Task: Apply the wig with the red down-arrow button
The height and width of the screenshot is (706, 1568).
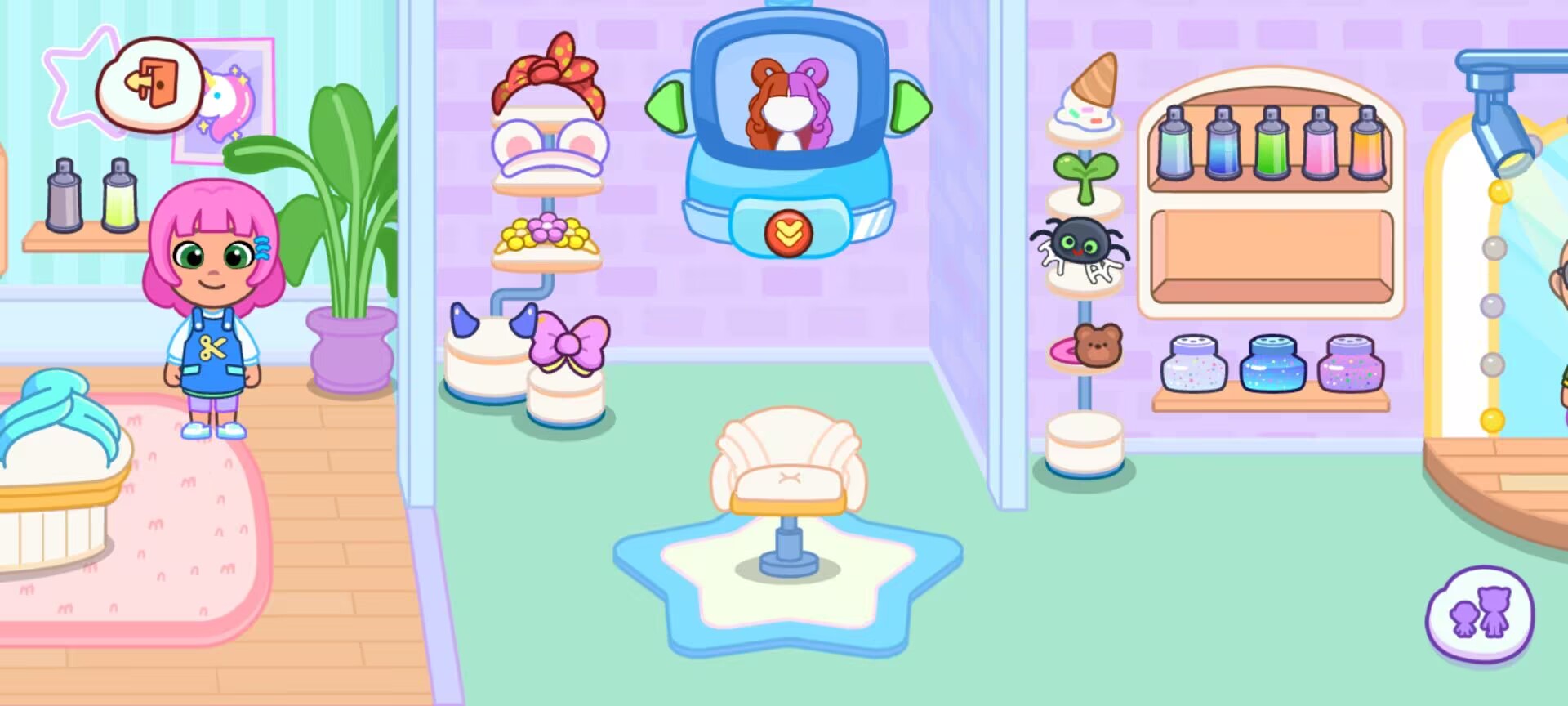Action: coord(788,234)
